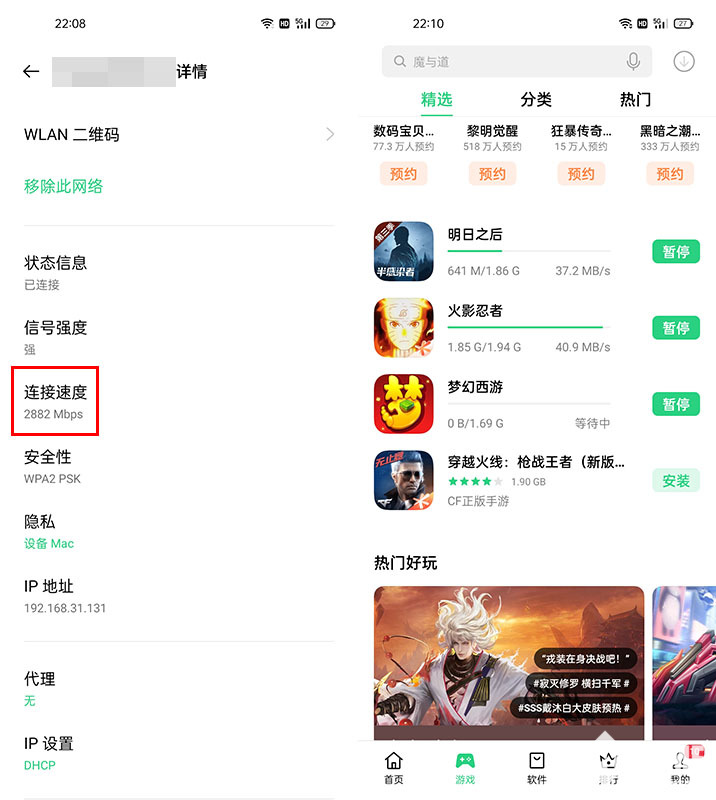Go to the 首页 bottom tab
Viewport: 716px width, 800px height.
coord(394,768)
